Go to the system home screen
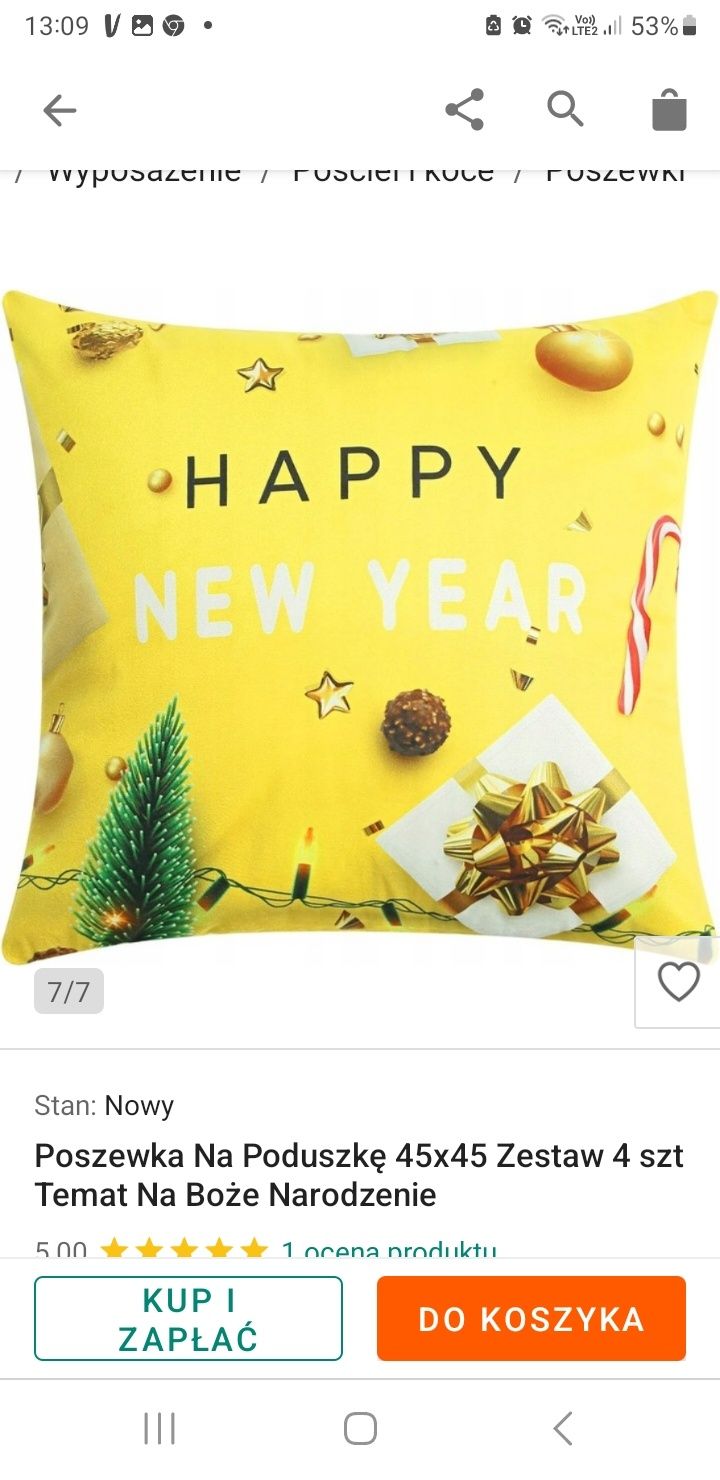 360,1428
